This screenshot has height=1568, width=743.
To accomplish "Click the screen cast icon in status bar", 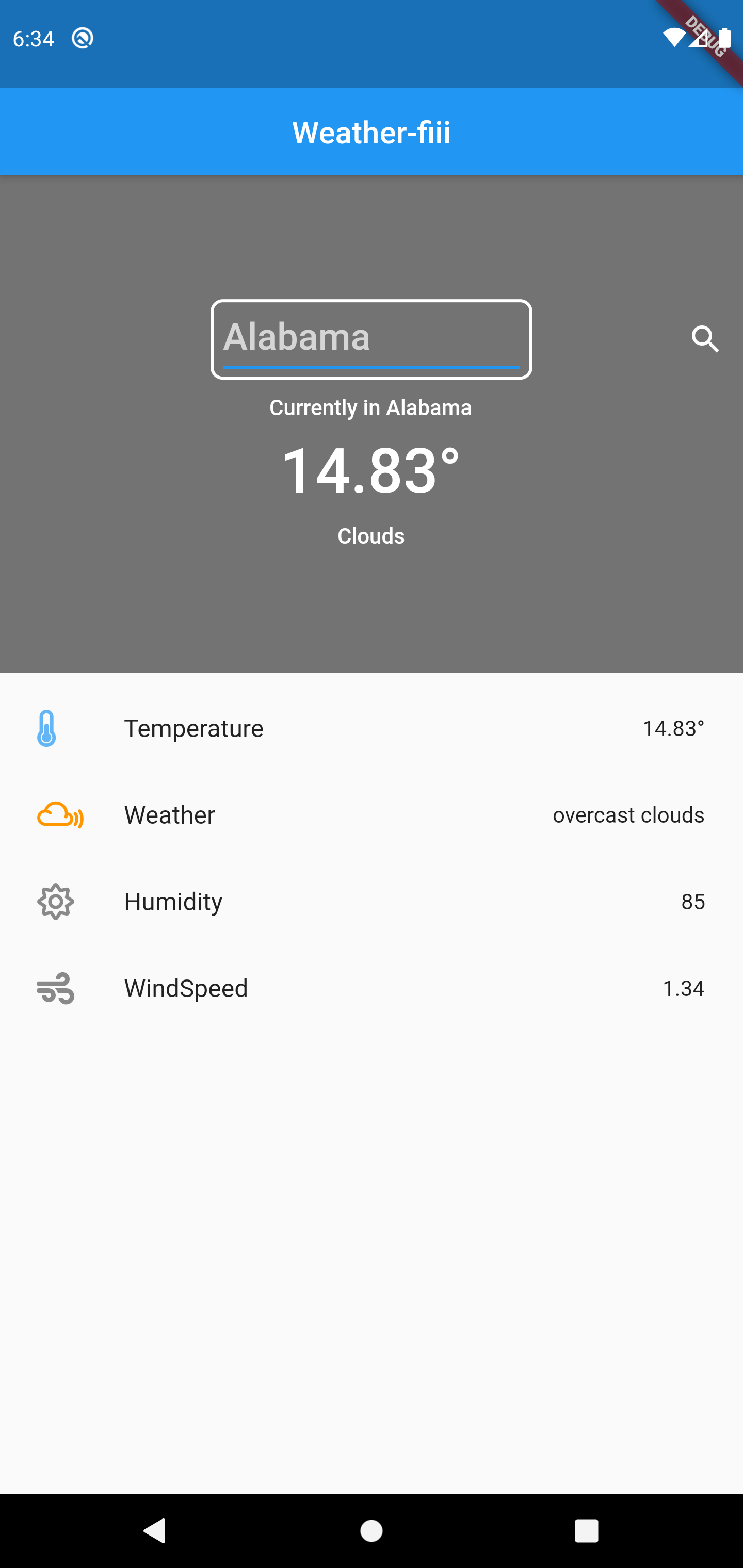I will point(83,38).
